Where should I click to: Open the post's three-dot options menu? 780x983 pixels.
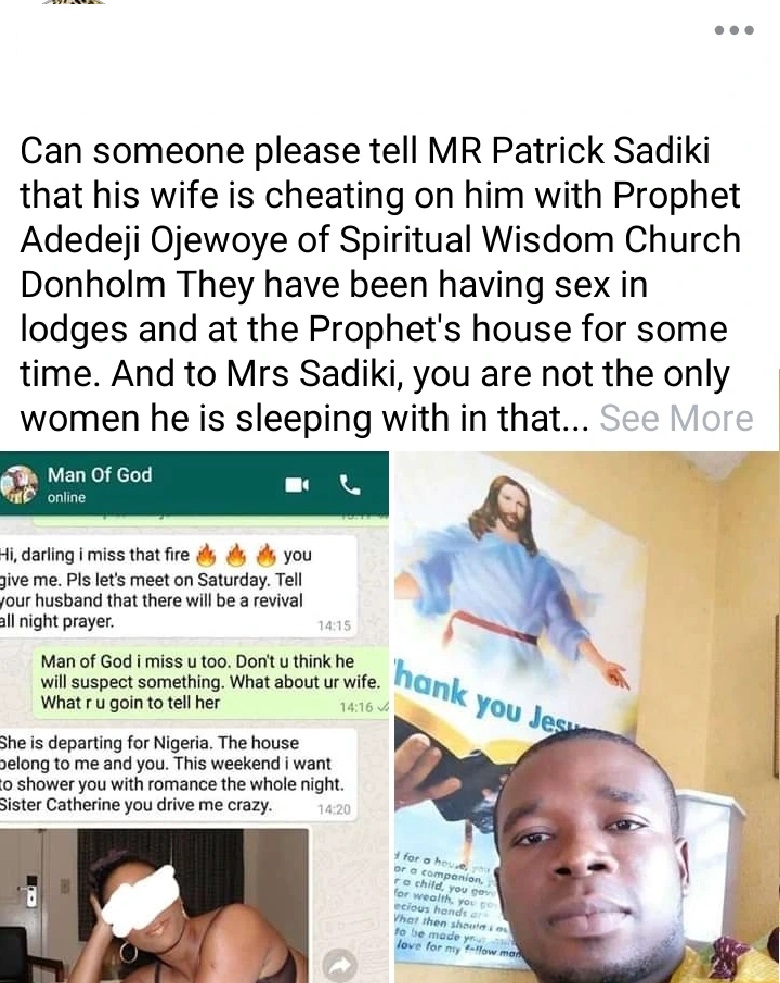pyautogui.click(x=733, y=31)
